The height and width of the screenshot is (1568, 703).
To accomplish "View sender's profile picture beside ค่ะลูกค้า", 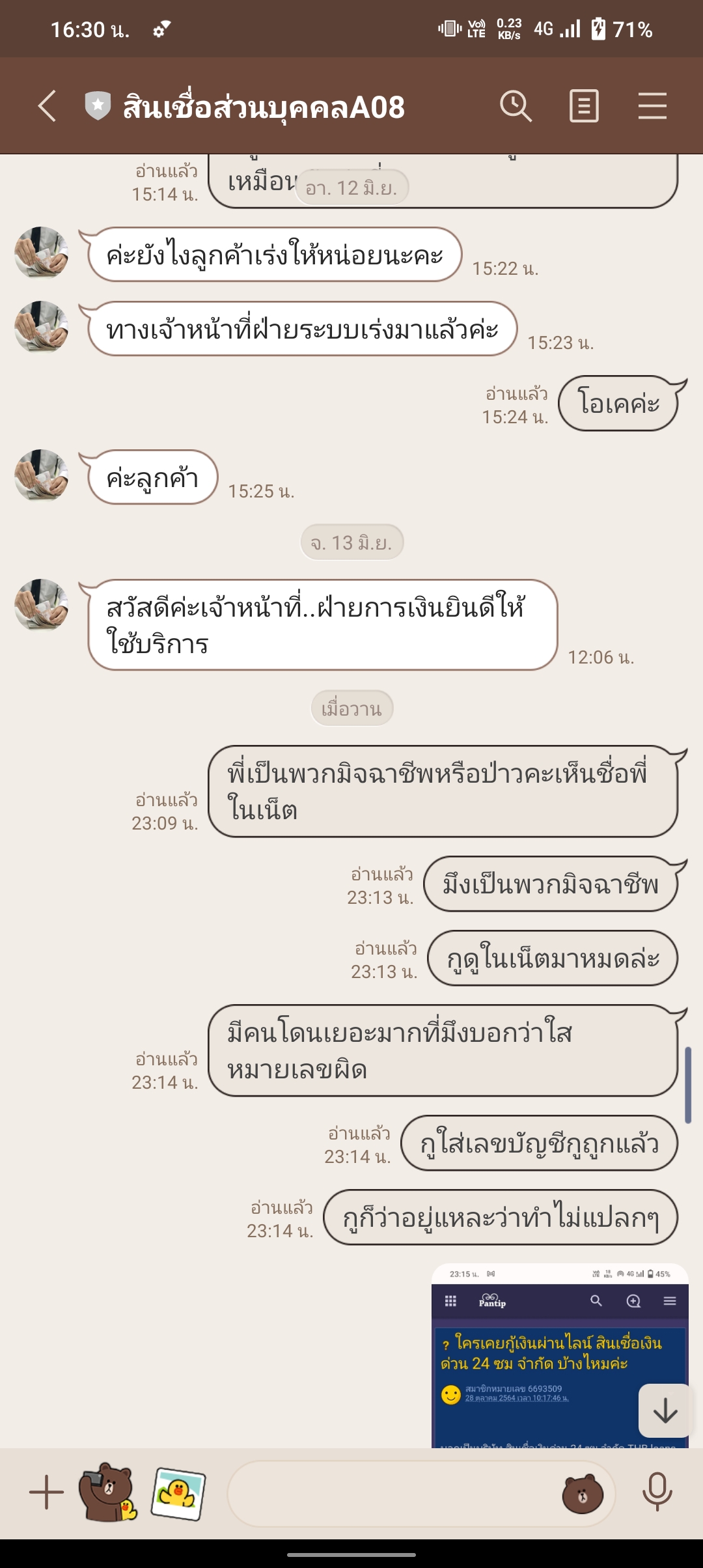I will point(41,475).
